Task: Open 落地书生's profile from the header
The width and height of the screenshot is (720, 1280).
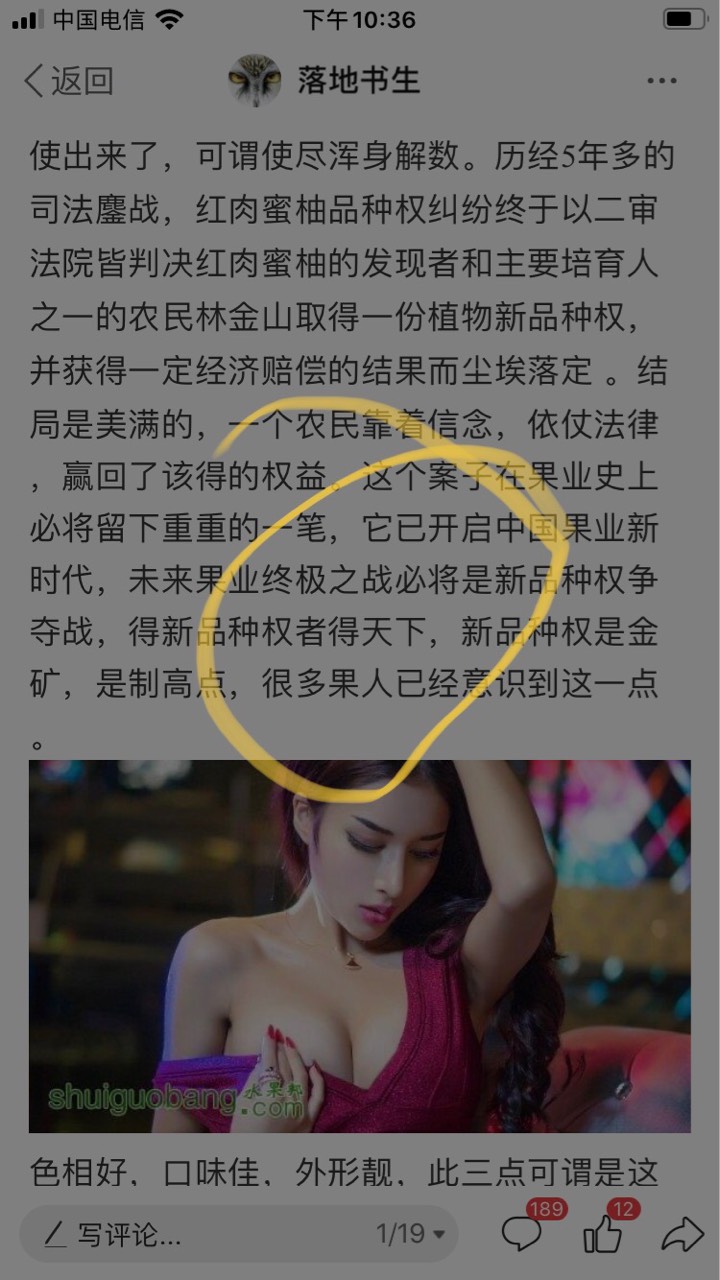Action: pos(324,81)
